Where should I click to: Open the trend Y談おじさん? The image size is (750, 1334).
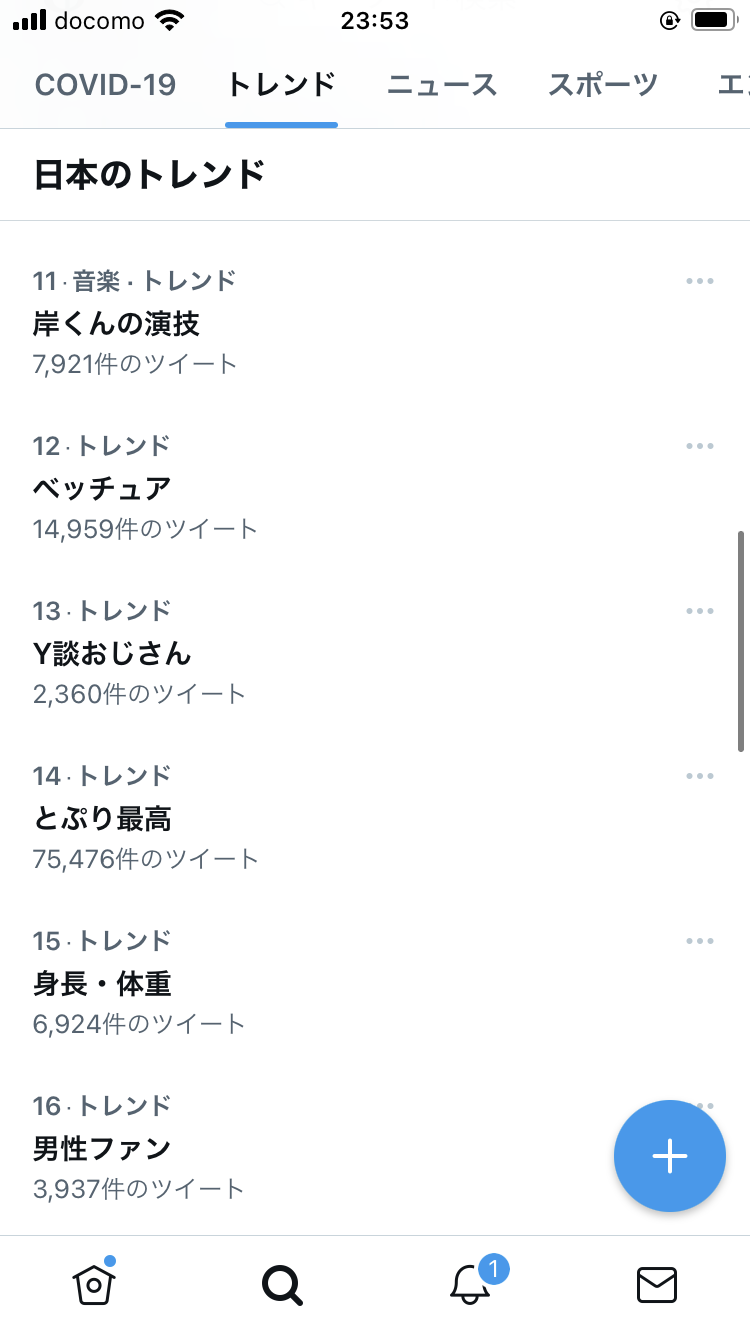pos(112,653)
